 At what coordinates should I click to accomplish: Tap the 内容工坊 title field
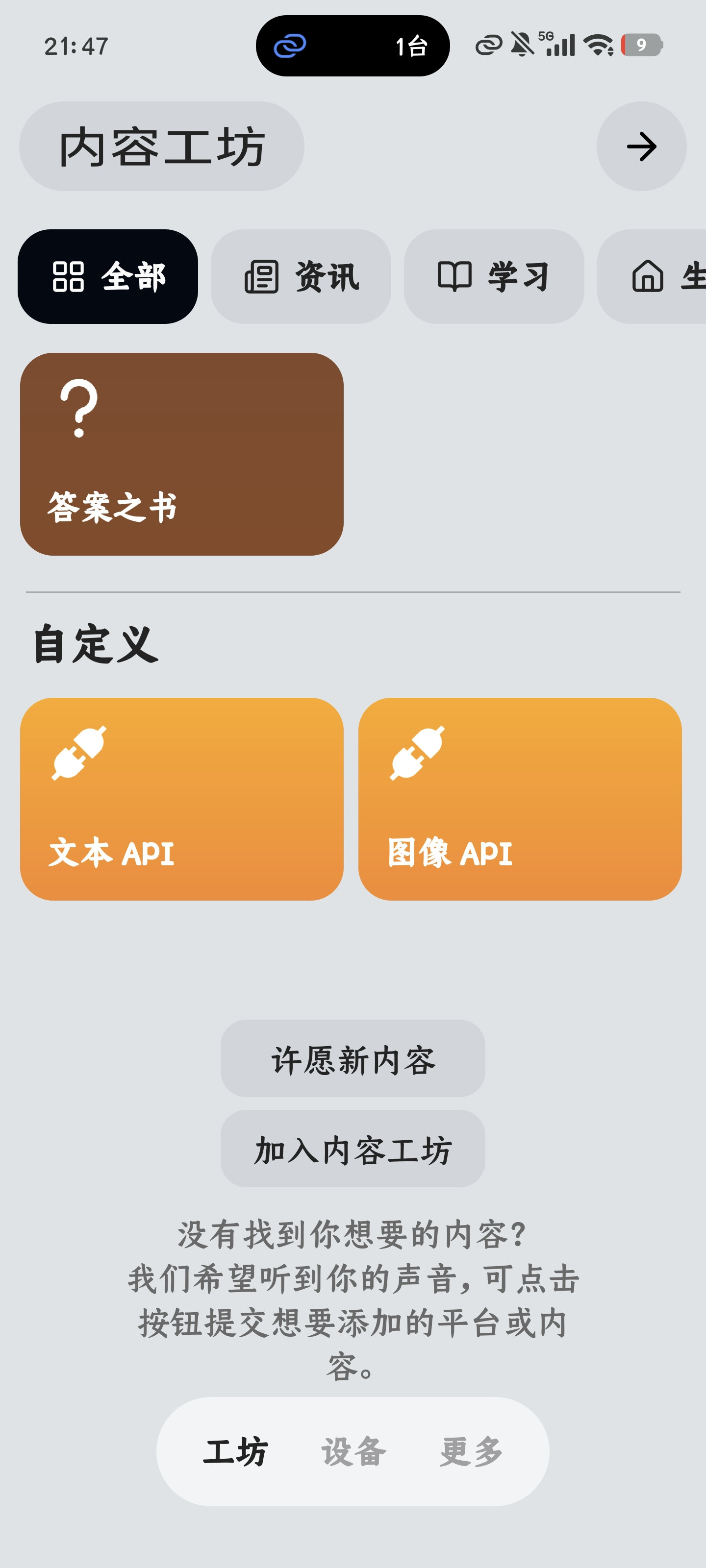[162, 146]
